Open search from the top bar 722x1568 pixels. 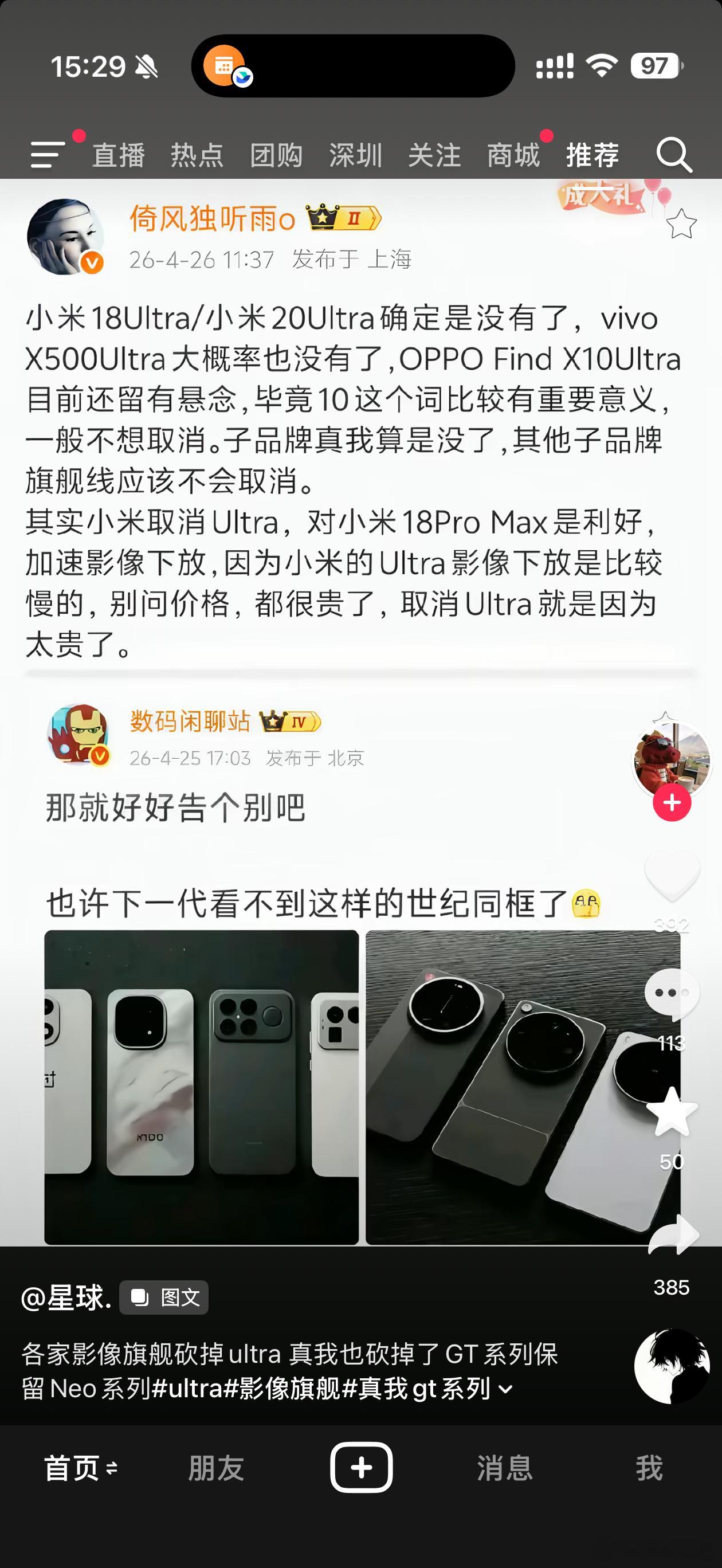pos(673,155)
